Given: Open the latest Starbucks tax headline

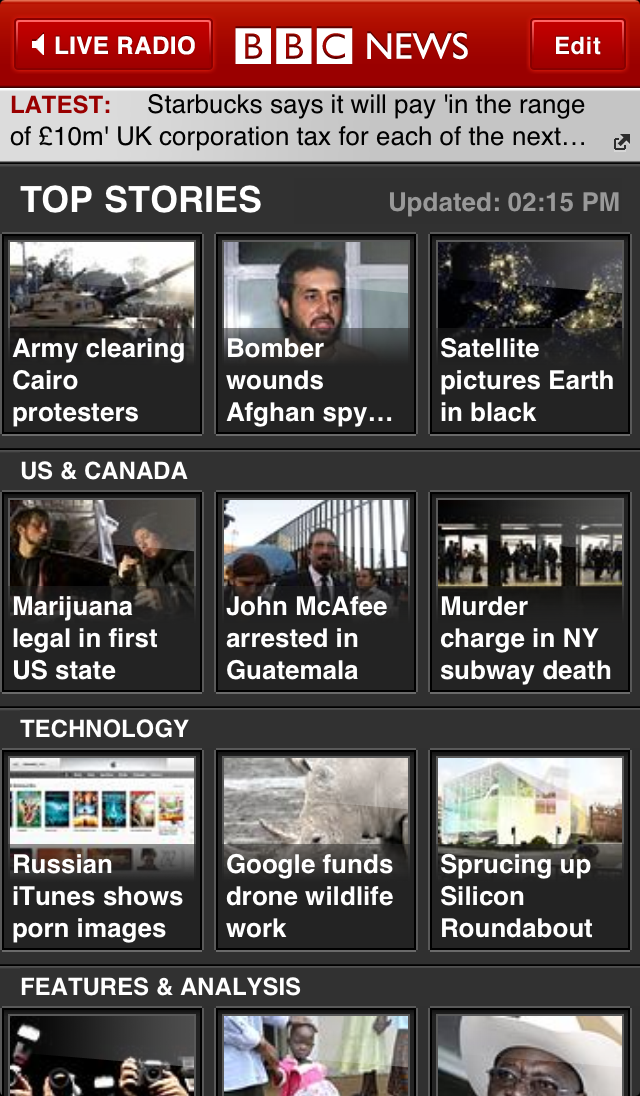Looking at the screenshot, I should click(x=310, y=120).
